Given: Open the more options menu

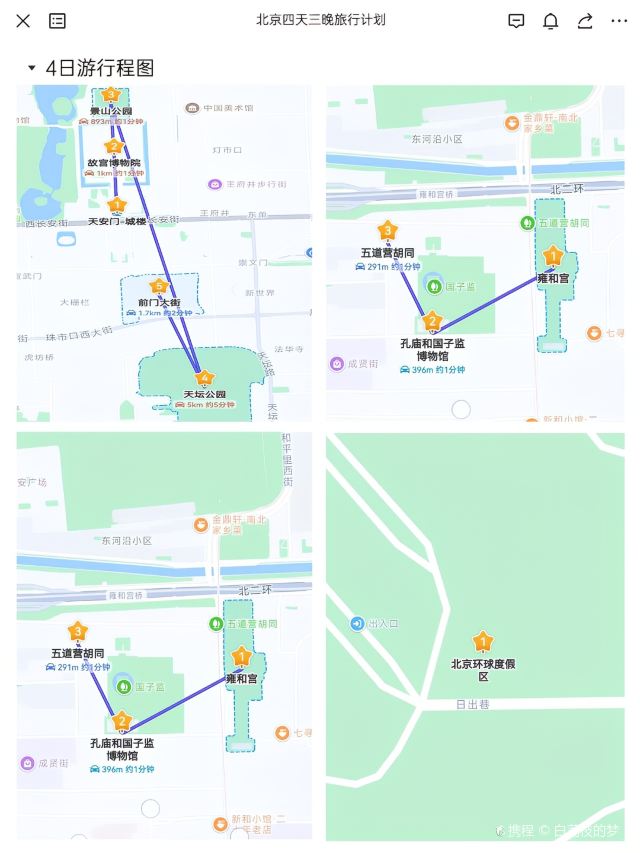Looking at the screenshot, I should click(619, 21).
